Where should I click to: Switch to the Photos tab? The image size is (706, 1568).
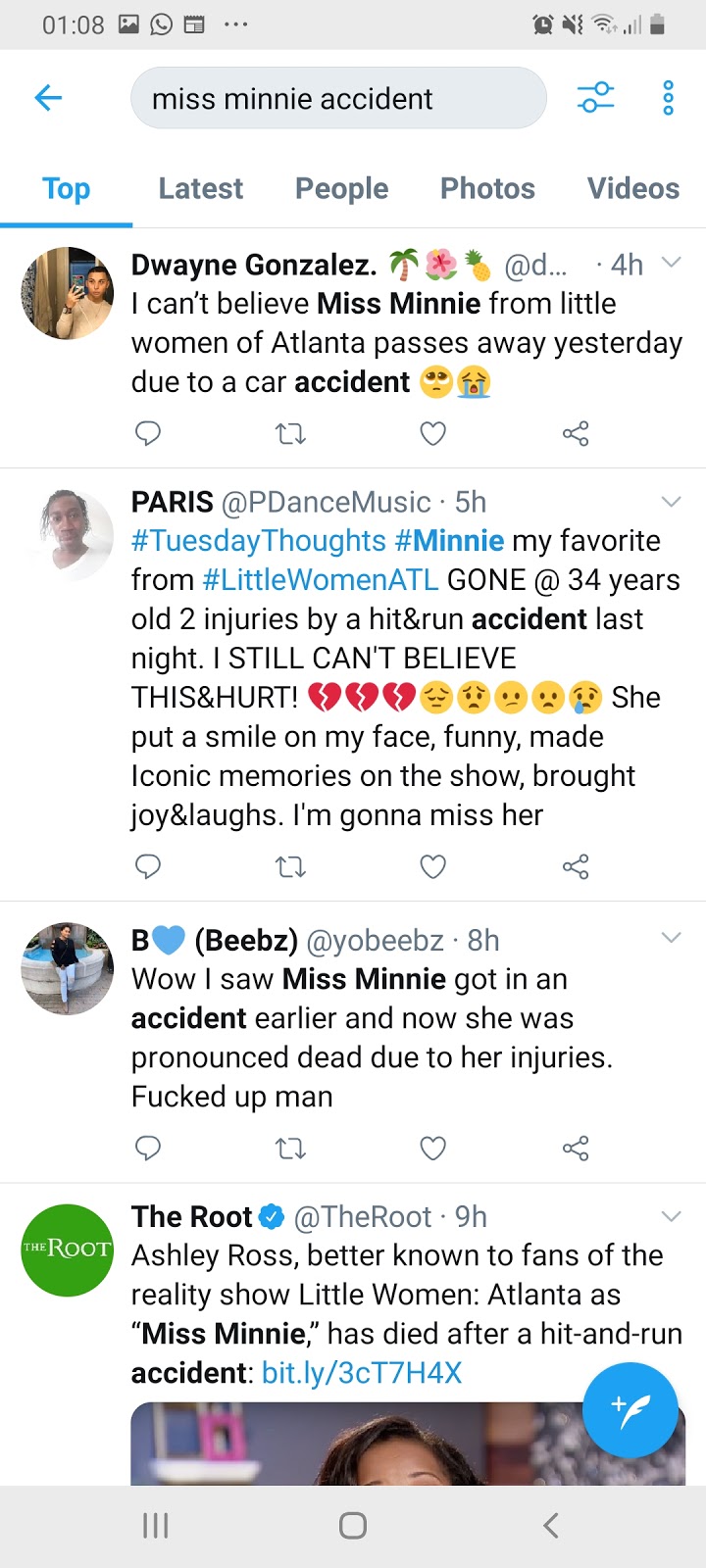pyautogui.click(x=487, y=188)
